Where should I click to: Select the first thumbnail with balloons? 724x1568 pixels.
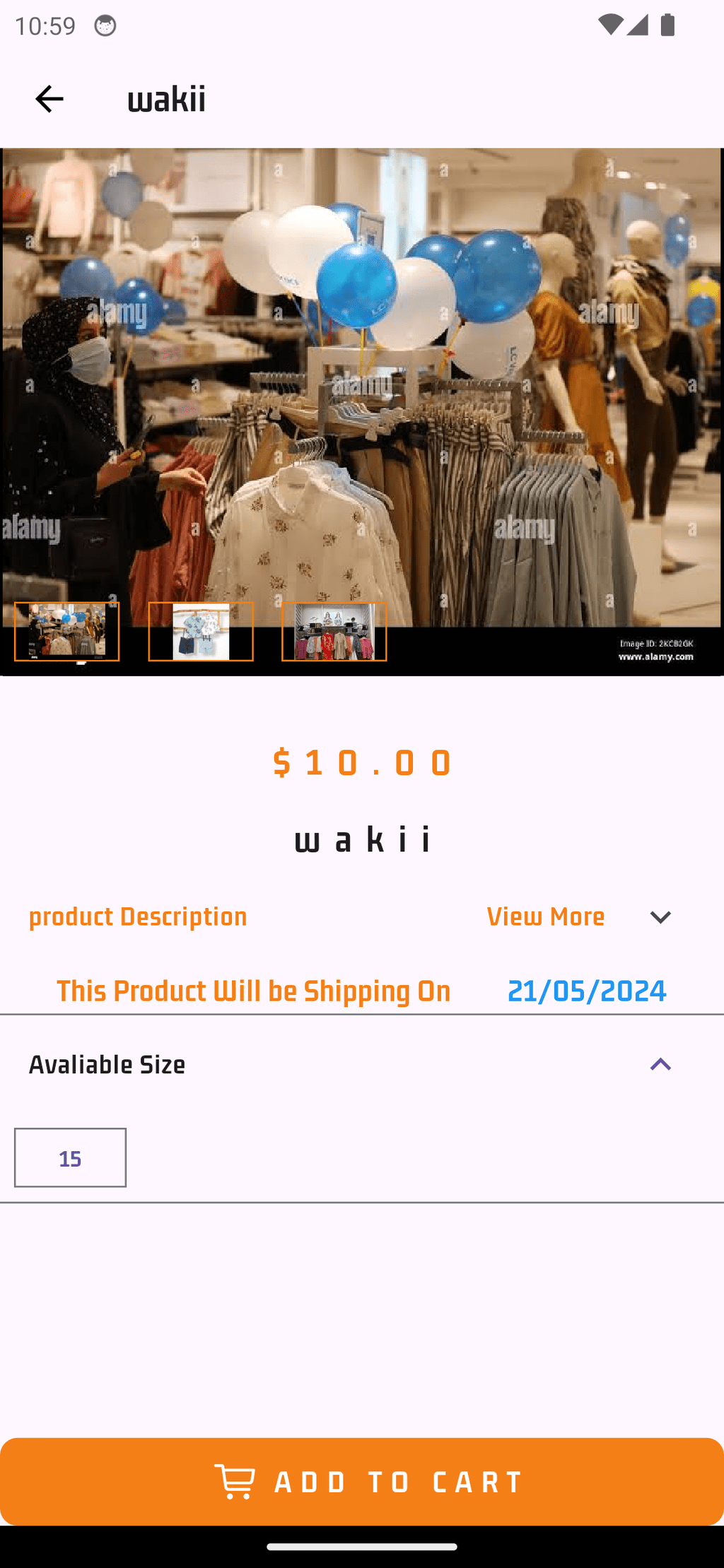click(x=67, y=632)
